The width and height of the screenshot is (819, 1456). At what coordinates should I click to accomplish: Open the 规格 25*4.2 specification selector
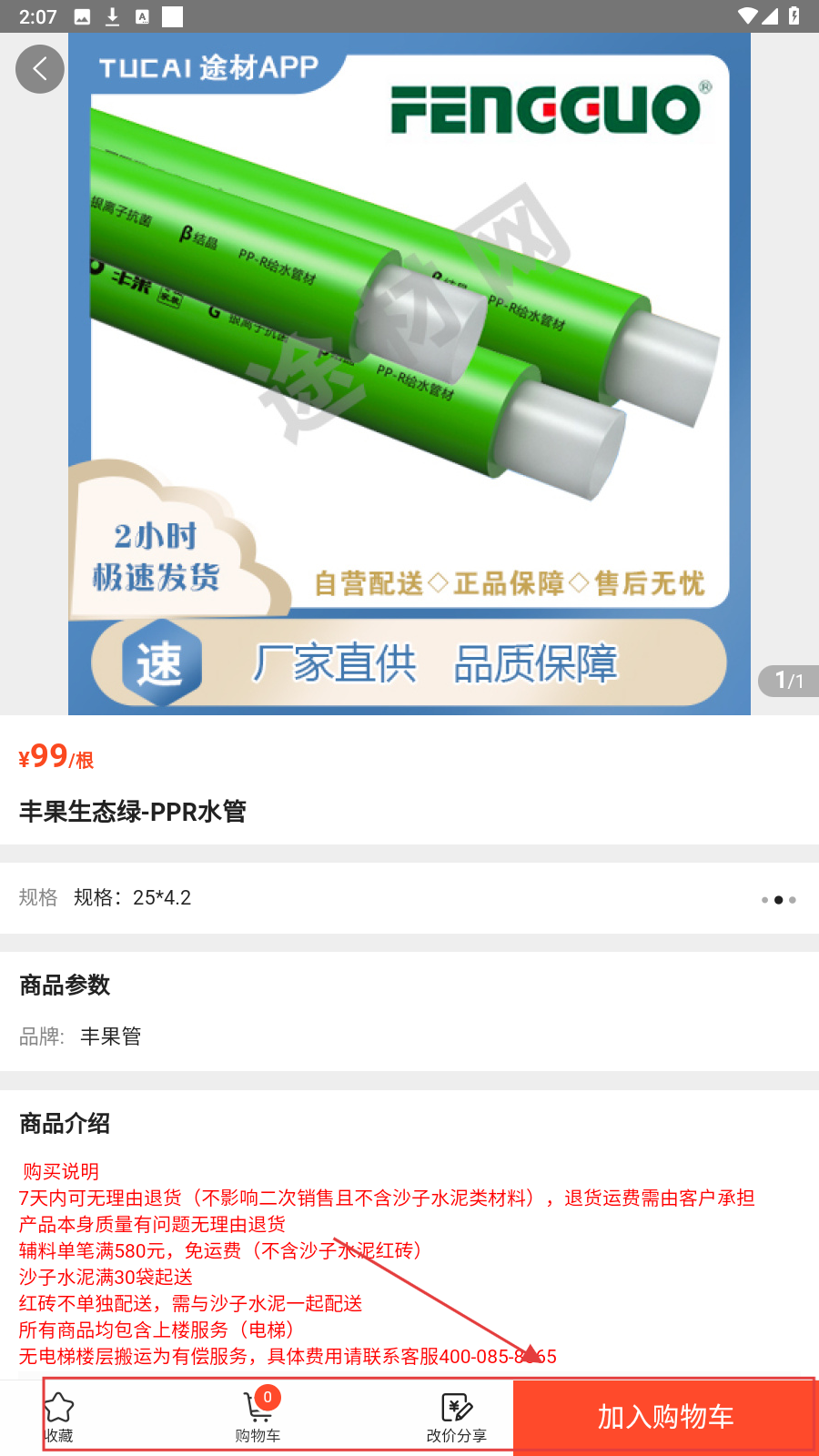[409, 898]
